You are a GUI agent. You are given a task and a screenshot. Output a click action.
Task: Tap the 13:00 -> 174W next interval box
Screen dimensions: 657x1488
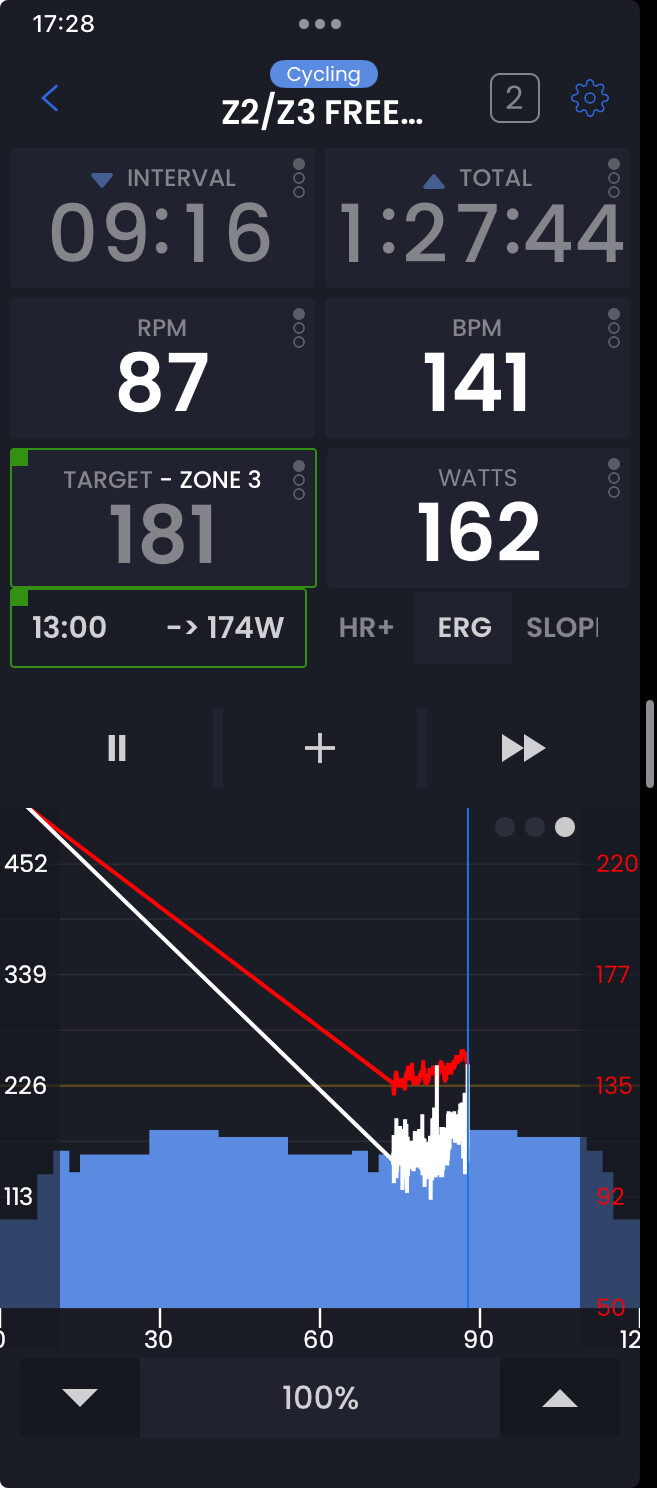coord(158,628)
